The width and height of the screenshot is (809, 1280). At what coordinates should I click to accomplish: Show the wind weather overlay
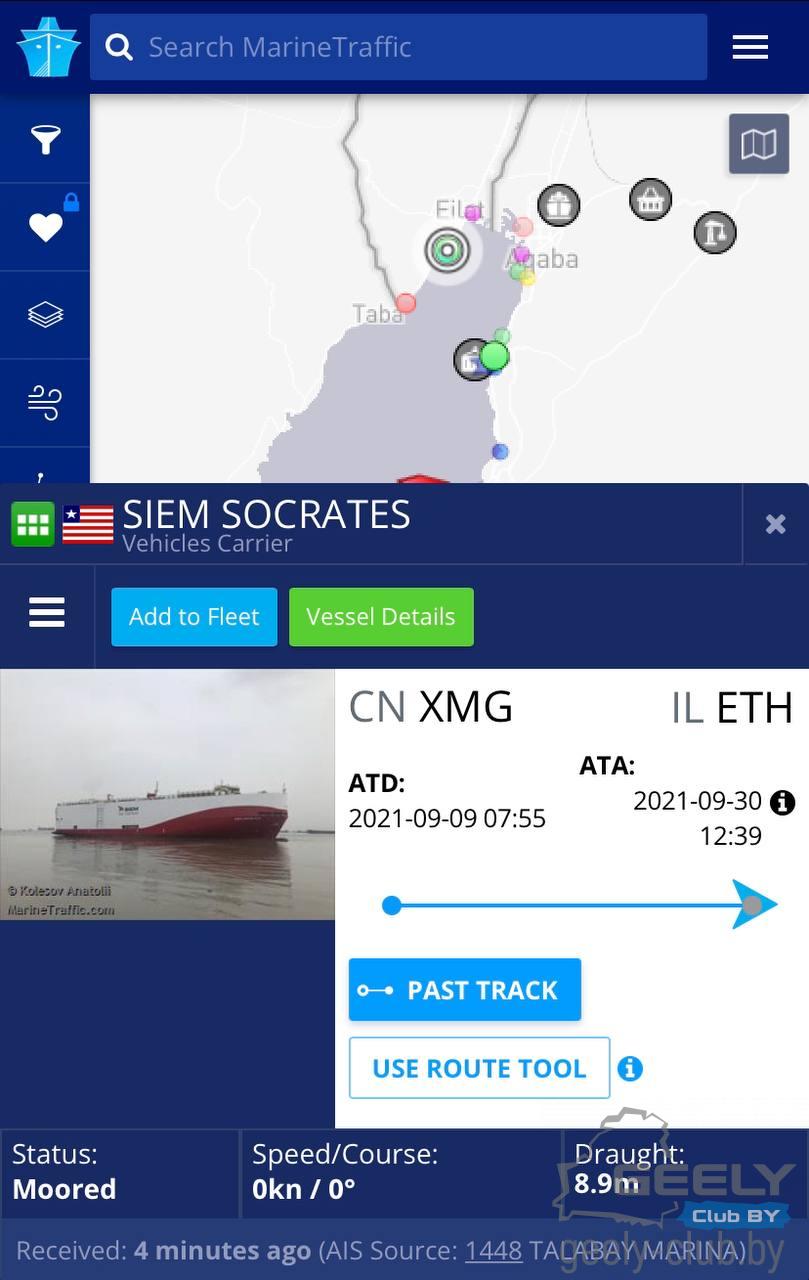[45, 403]
